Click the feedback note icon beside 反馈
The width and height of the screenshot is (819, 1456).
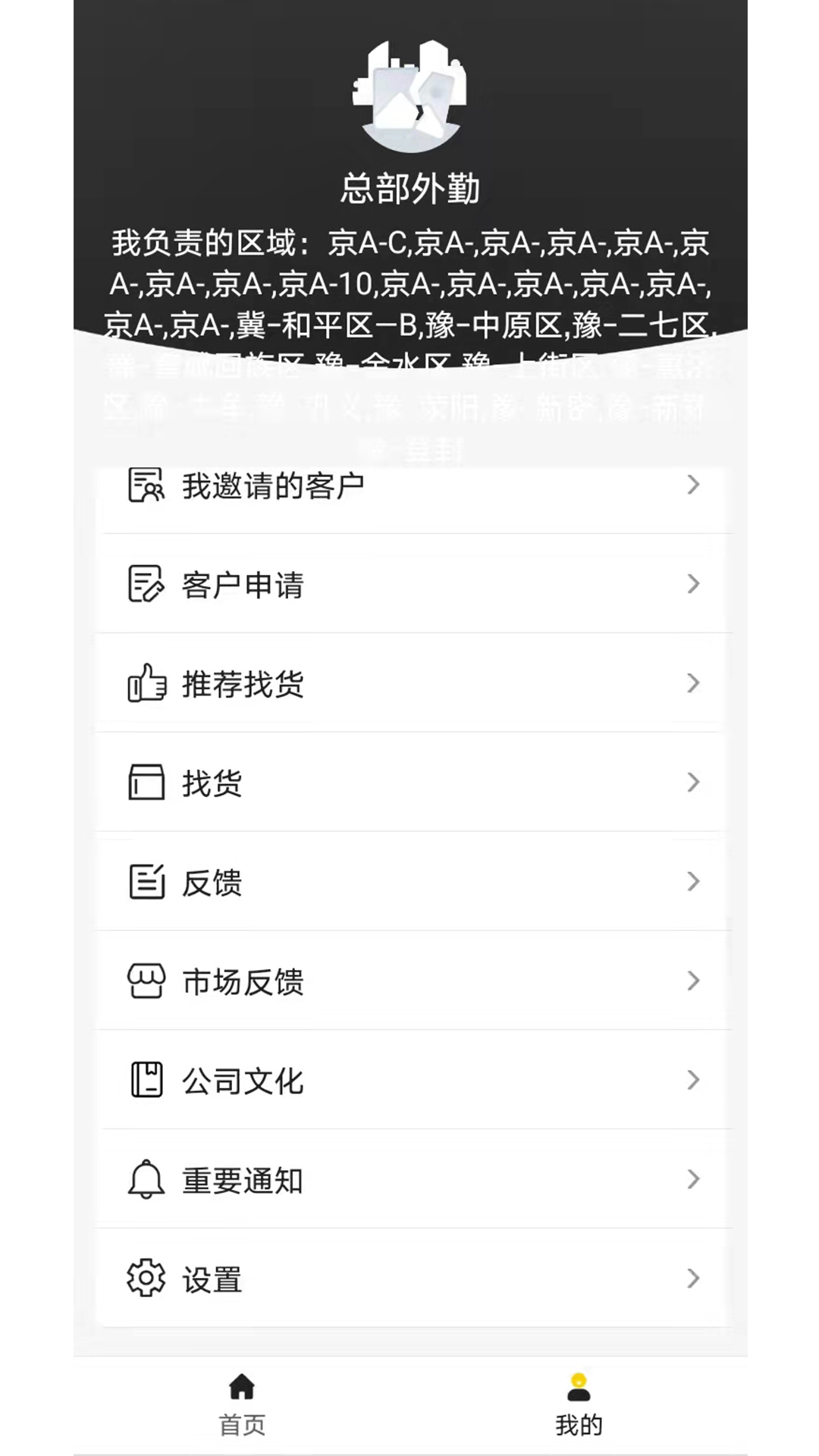(146, 882)
